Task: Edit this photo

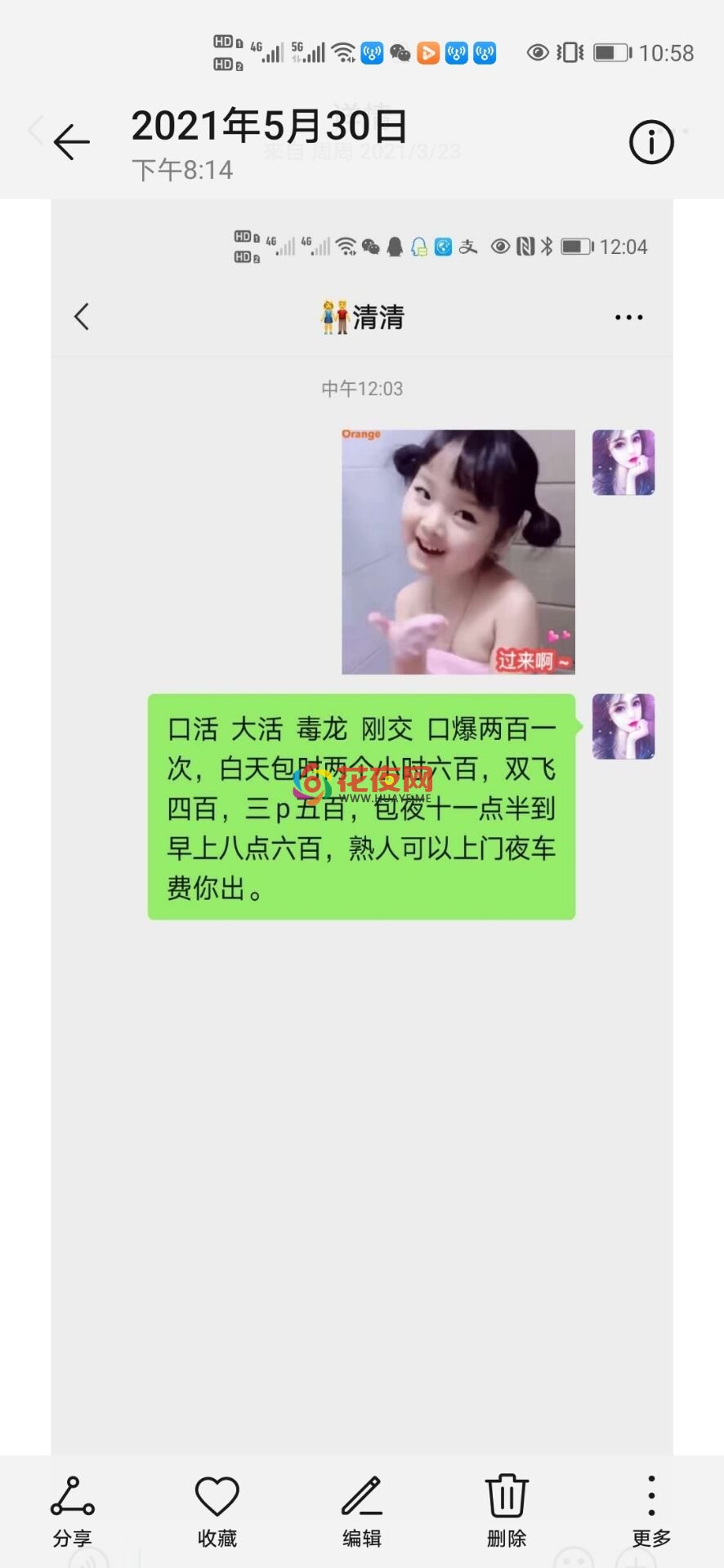Action: [x=362, y=1511]
